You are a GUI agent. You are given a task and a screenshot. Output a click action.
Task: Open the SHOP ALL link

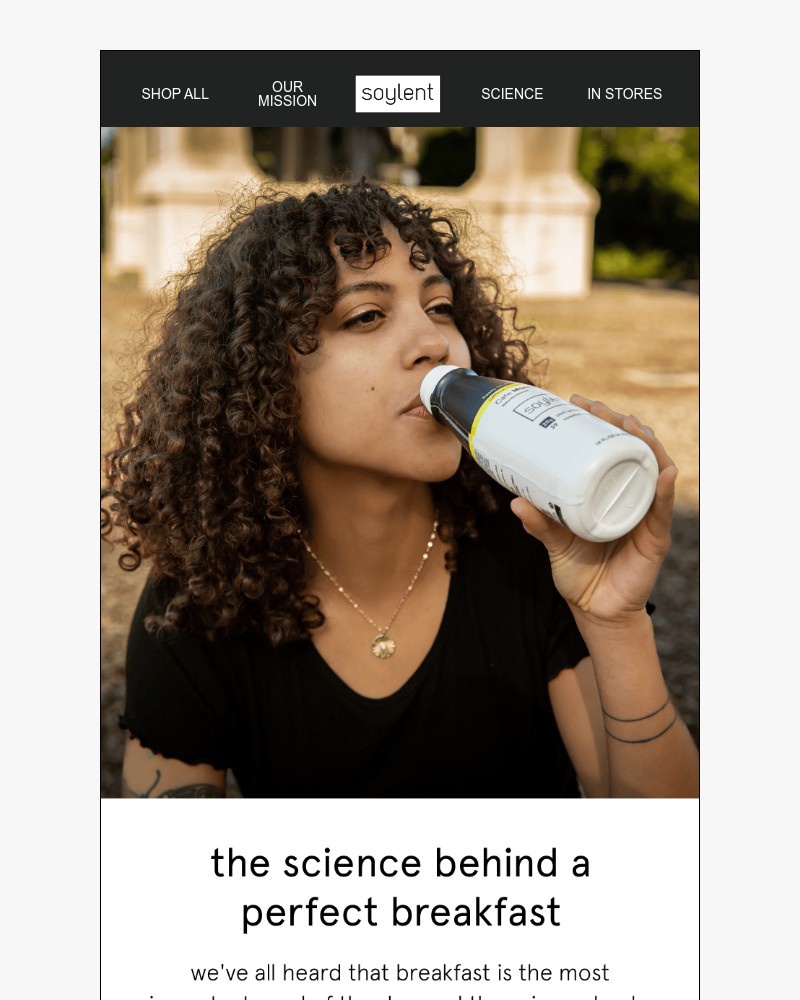tap(175, 94)
